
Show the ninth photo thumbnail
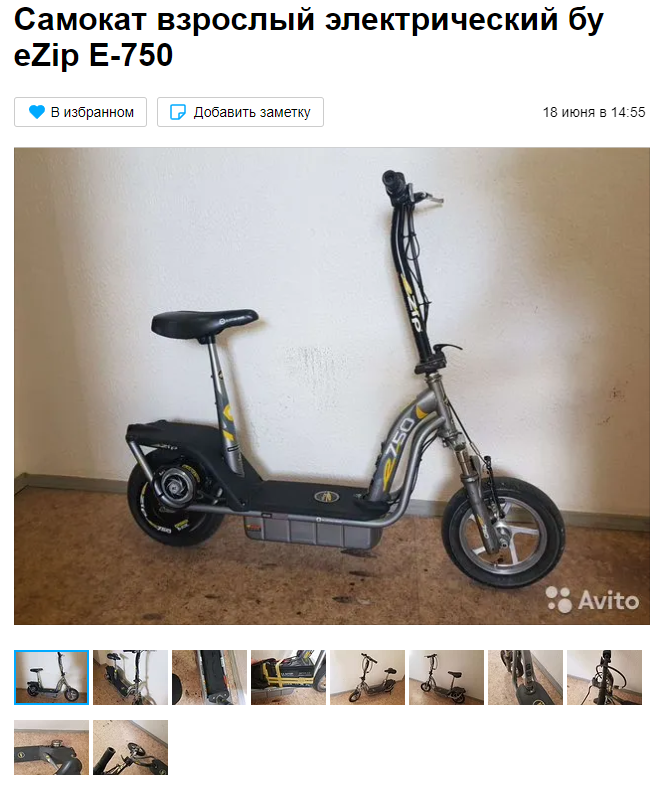pos(51,747)
